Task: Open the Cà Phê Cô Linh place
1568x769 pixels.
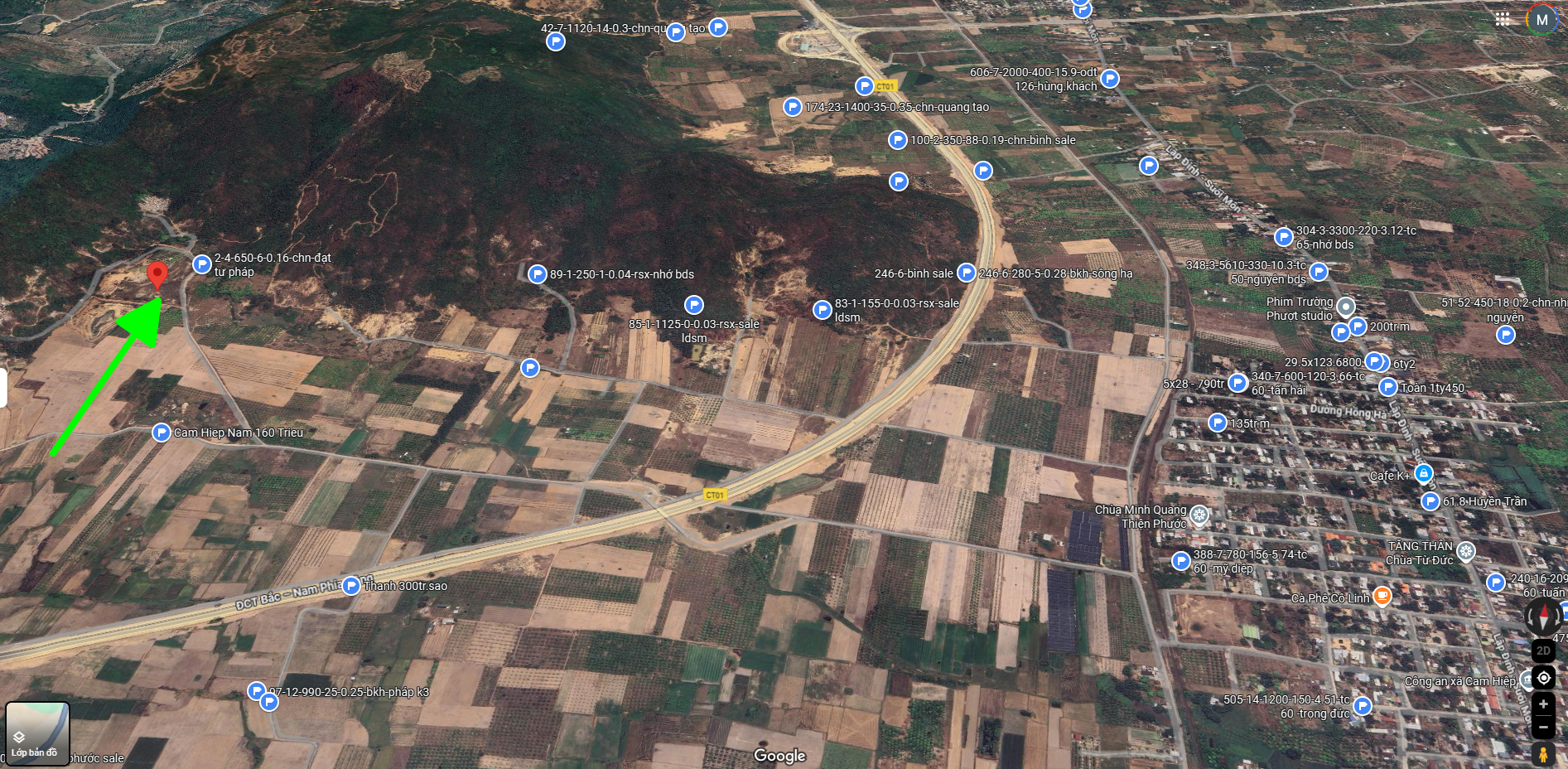Action: point(1381,596)
